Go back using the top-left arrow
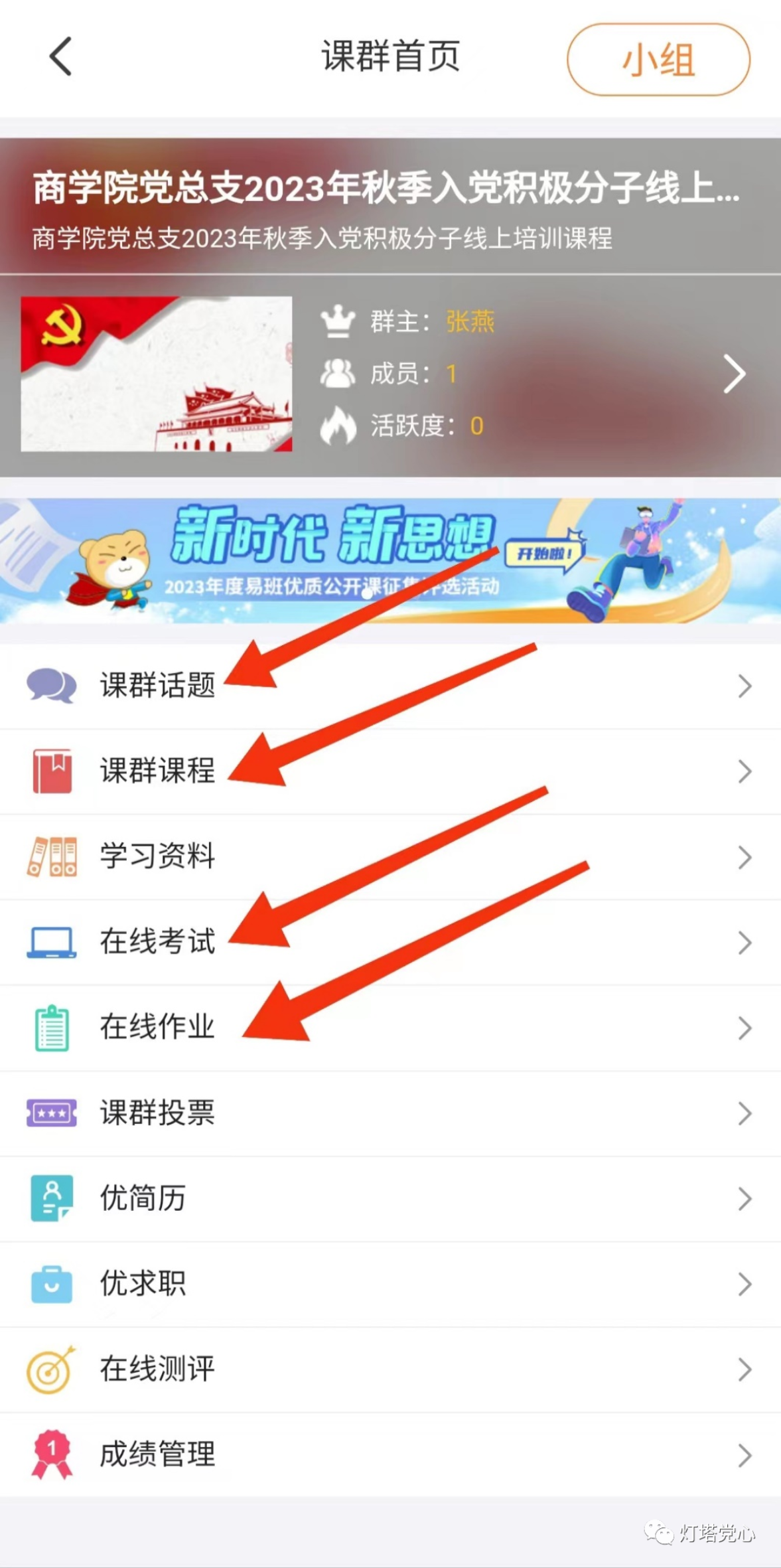 pos(61,57)
